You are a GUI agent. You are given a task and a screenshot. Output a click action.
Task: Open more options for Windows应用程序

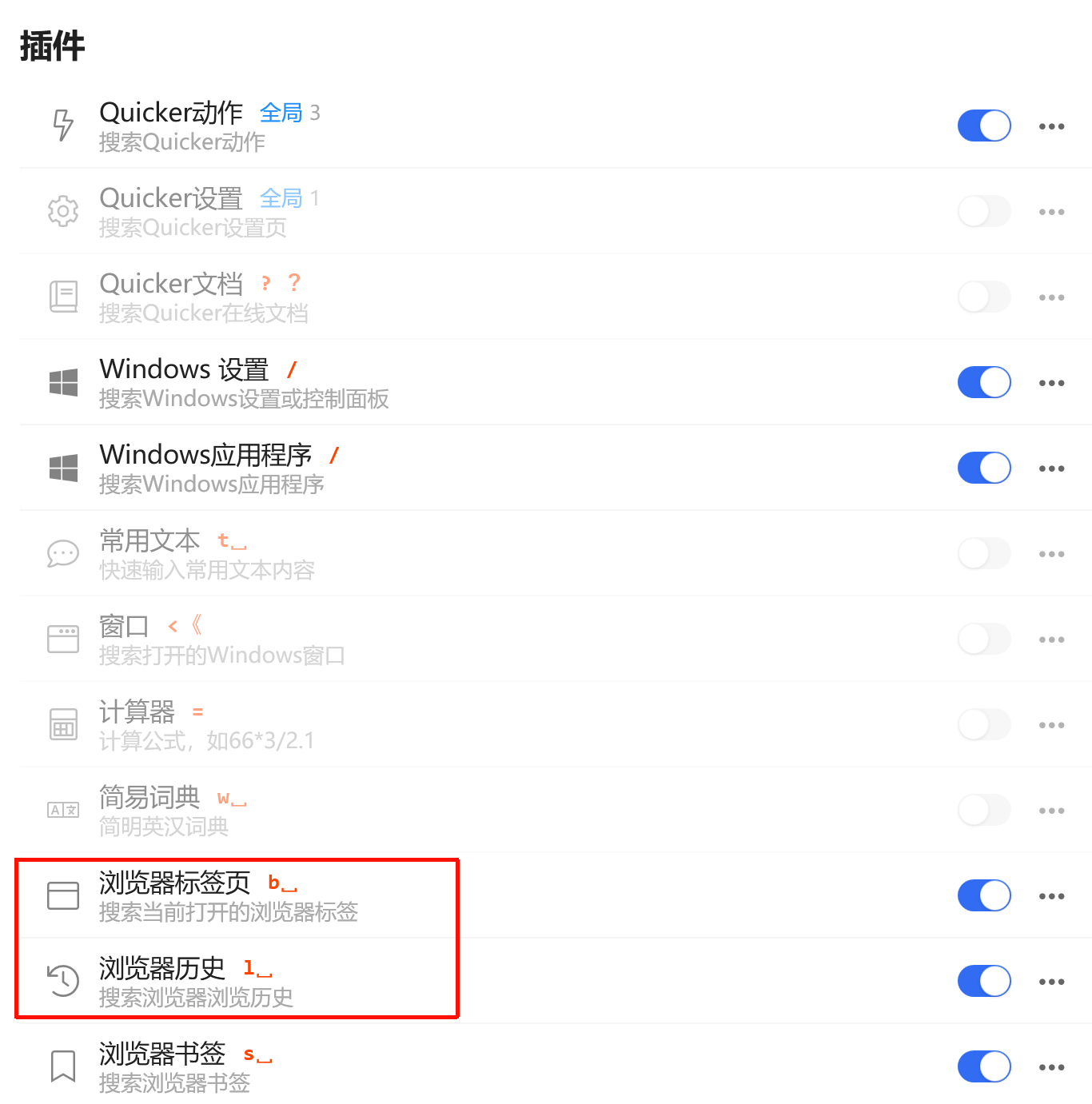click(1051, 468)
